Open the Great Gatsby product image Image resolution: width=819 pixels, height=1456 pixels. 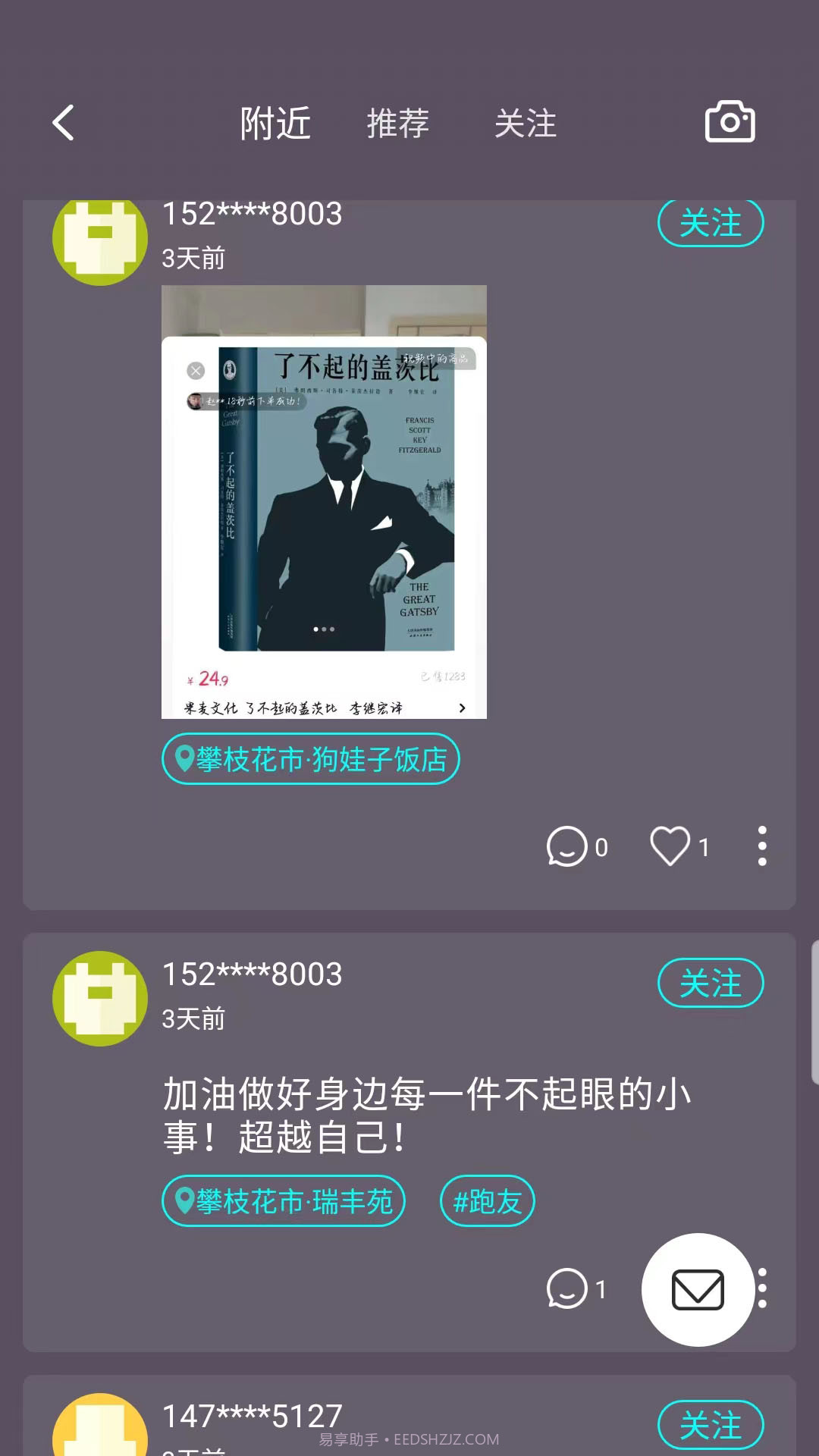tap(326, 500)
